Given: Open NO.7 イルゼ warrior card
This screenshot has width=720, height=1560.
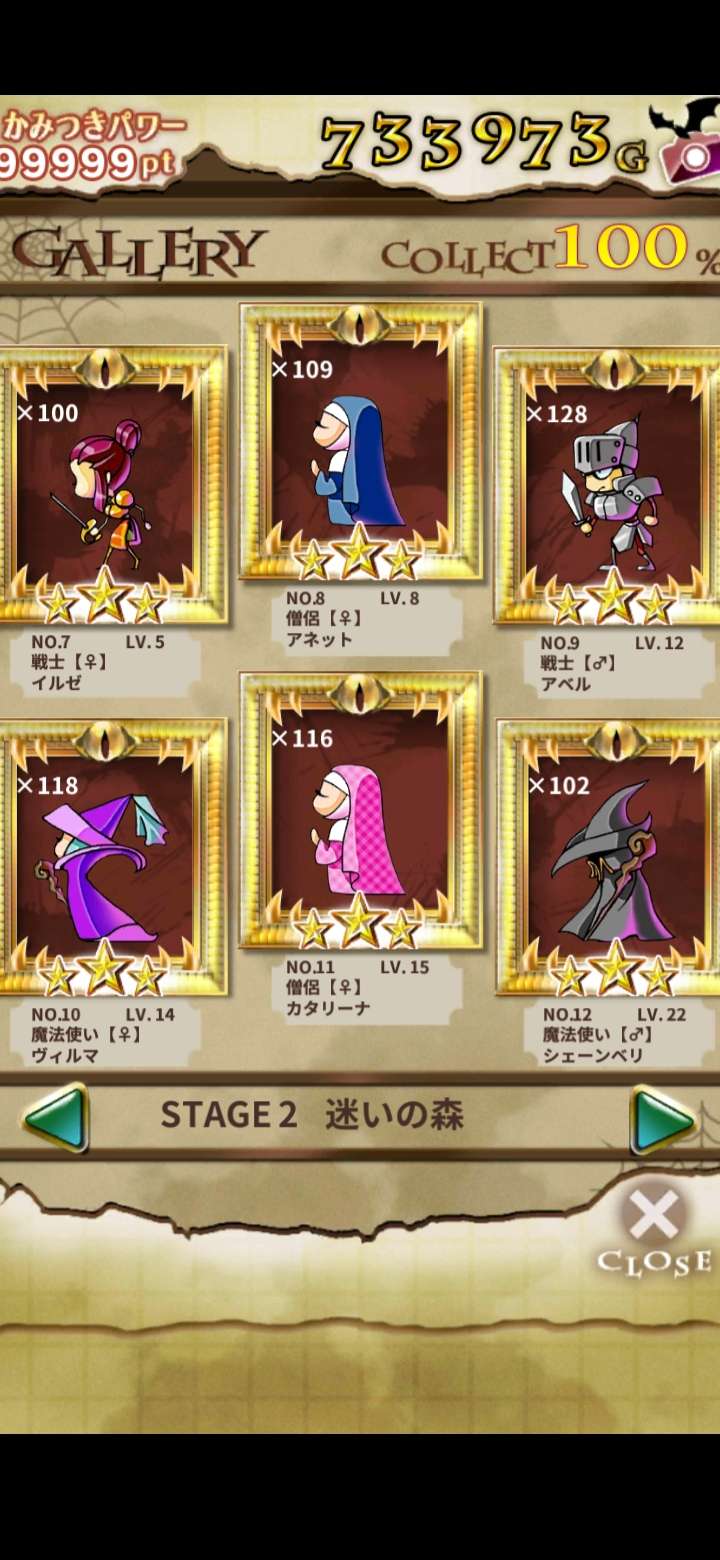Looking at the screenshot, I should [x=106, y=485].
